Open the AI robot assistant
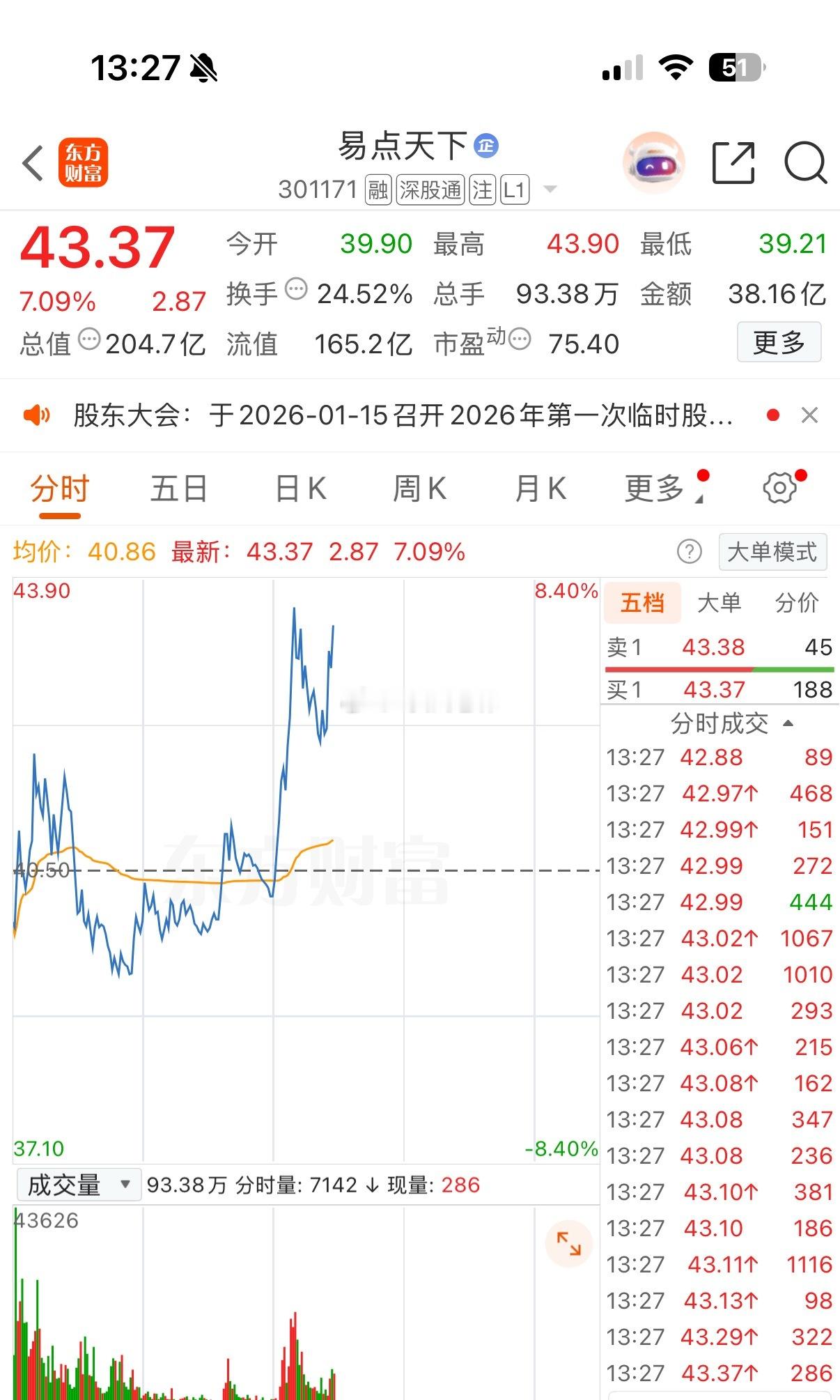Viewport: 840px width, 1400px height. click(x=654, y=162)
